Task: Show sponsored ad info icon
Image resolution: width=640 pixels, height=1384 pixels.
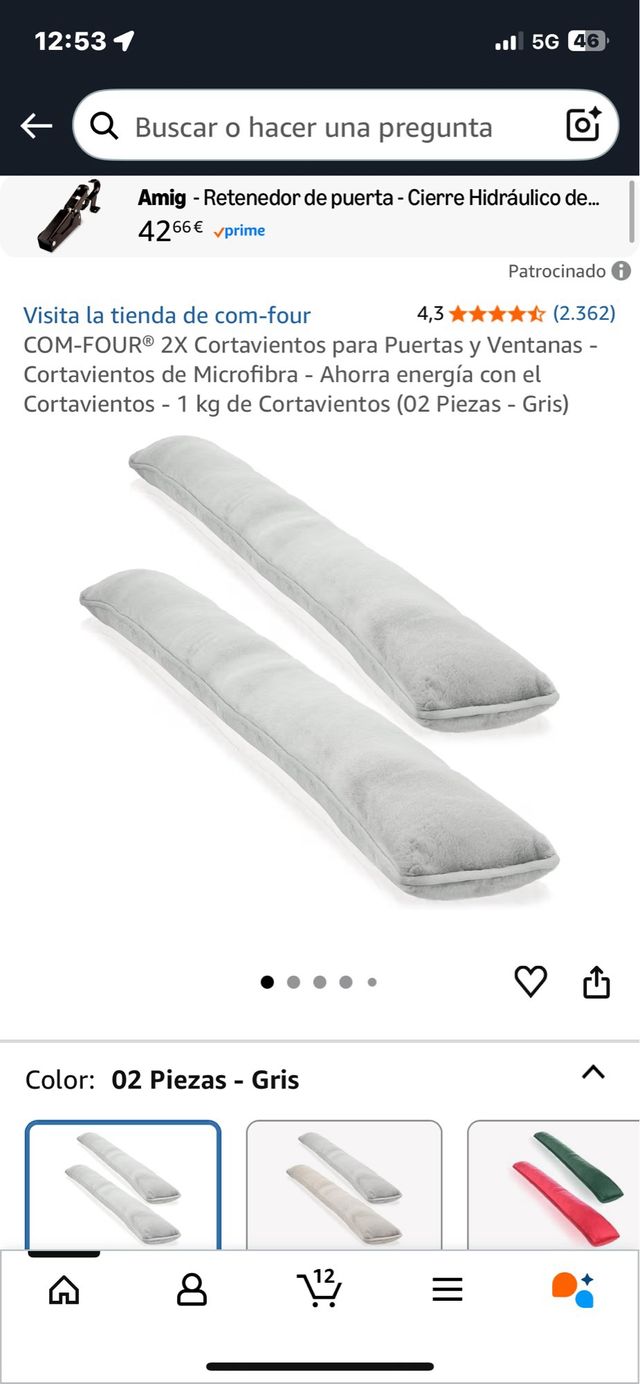Action: click(621, 271)
